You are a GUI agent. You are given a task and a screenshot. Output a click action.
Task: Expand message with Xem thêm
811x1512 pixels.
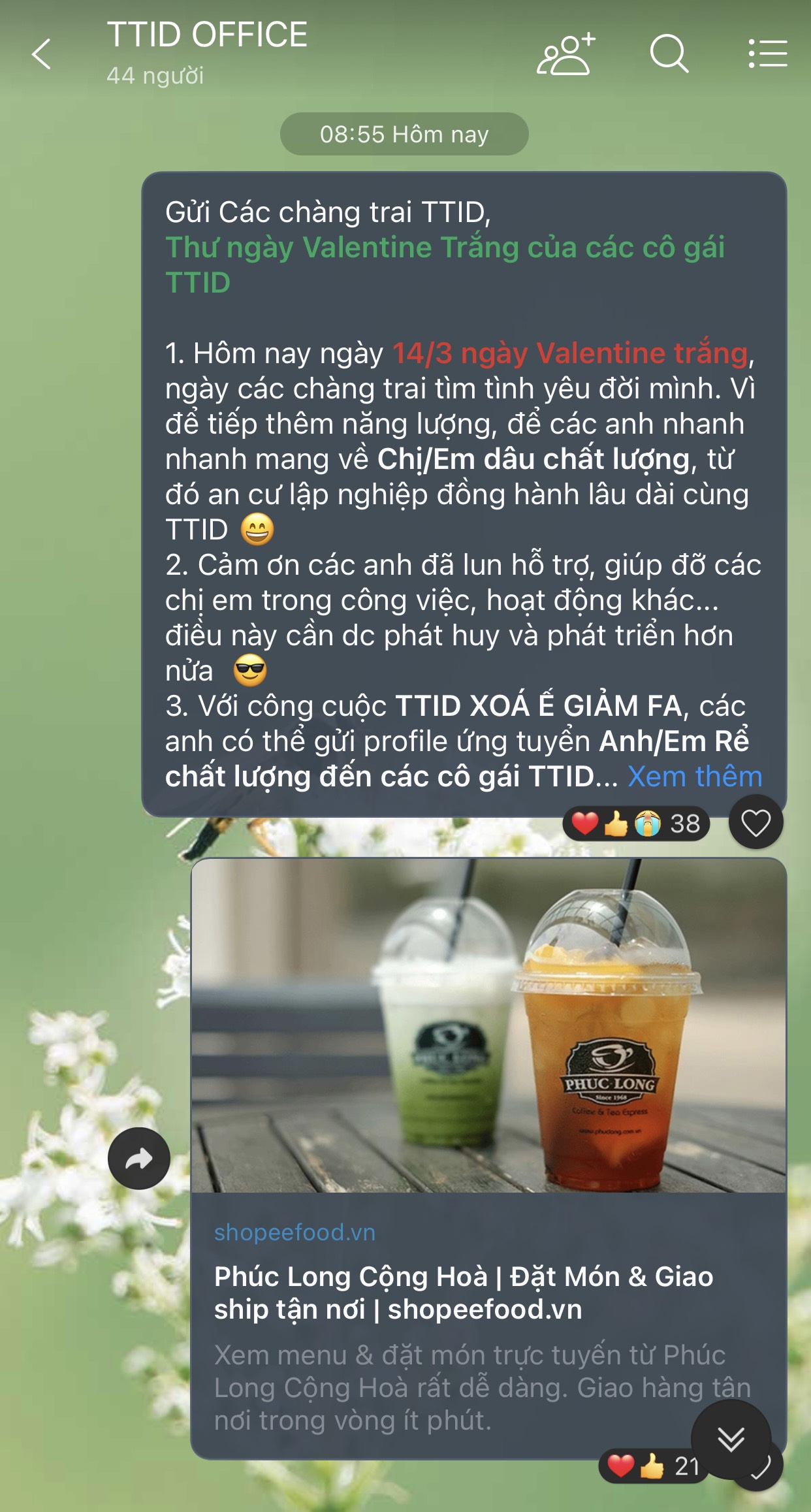[694, 777]
